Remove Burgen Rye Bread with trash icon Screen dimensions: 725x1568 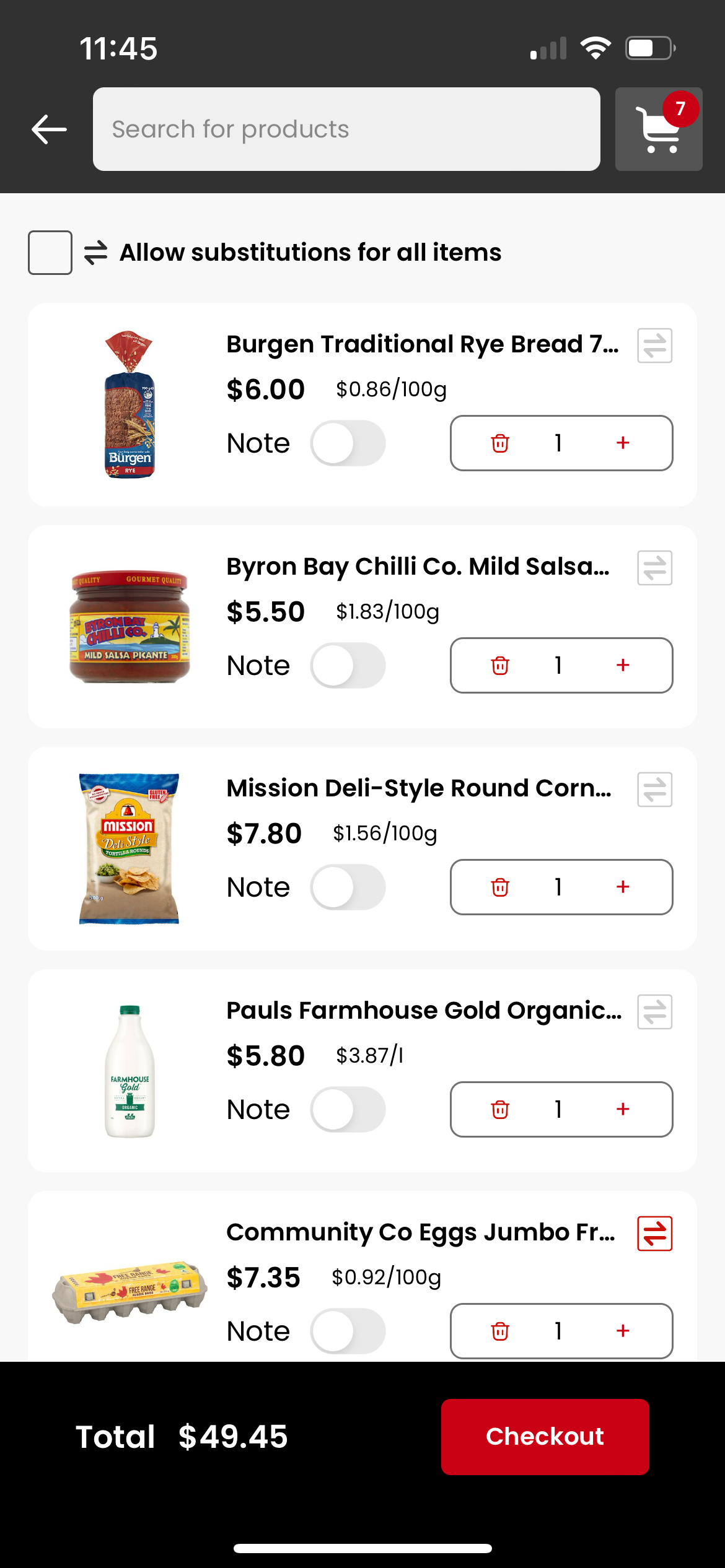coord(498,443)
